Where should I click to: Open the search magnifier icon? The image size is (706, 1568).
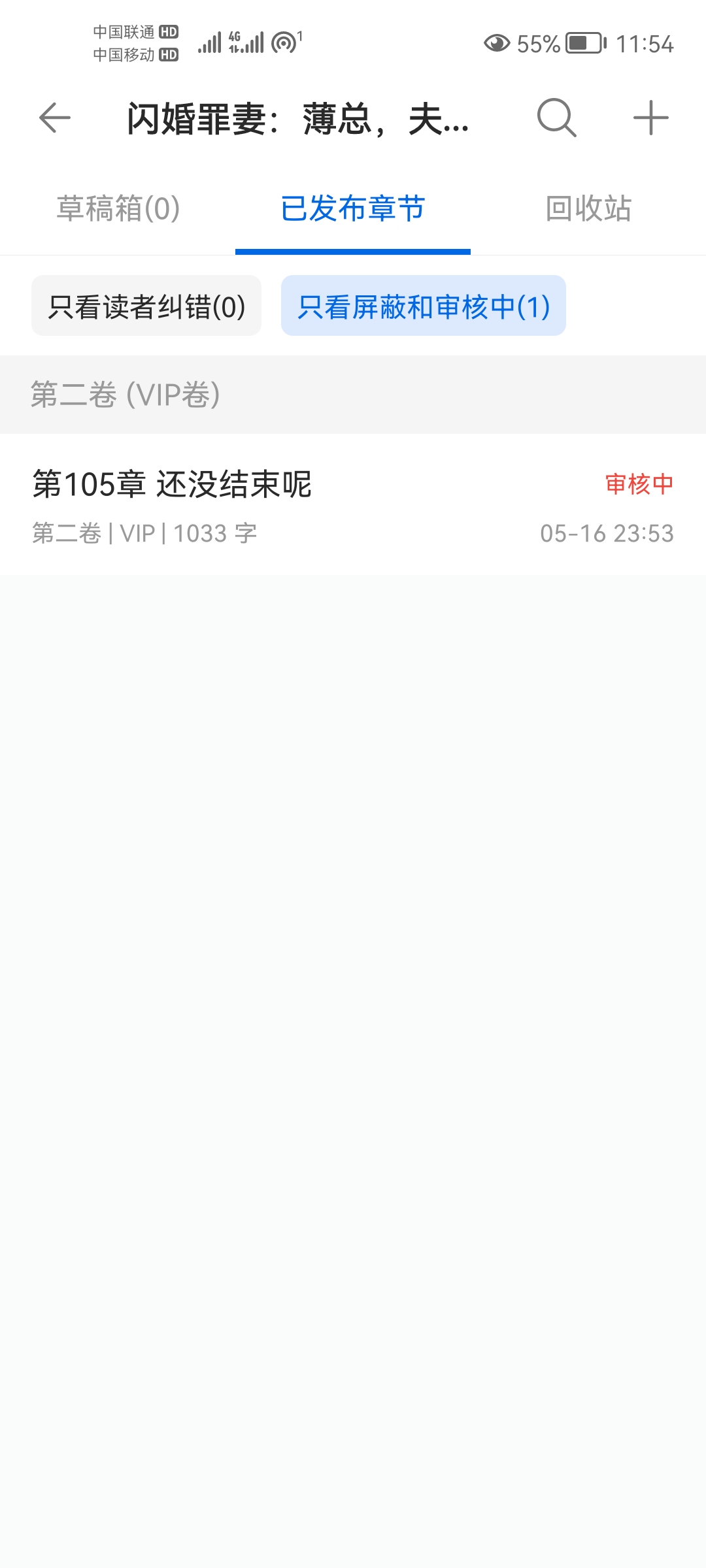(x=557, y=118)
